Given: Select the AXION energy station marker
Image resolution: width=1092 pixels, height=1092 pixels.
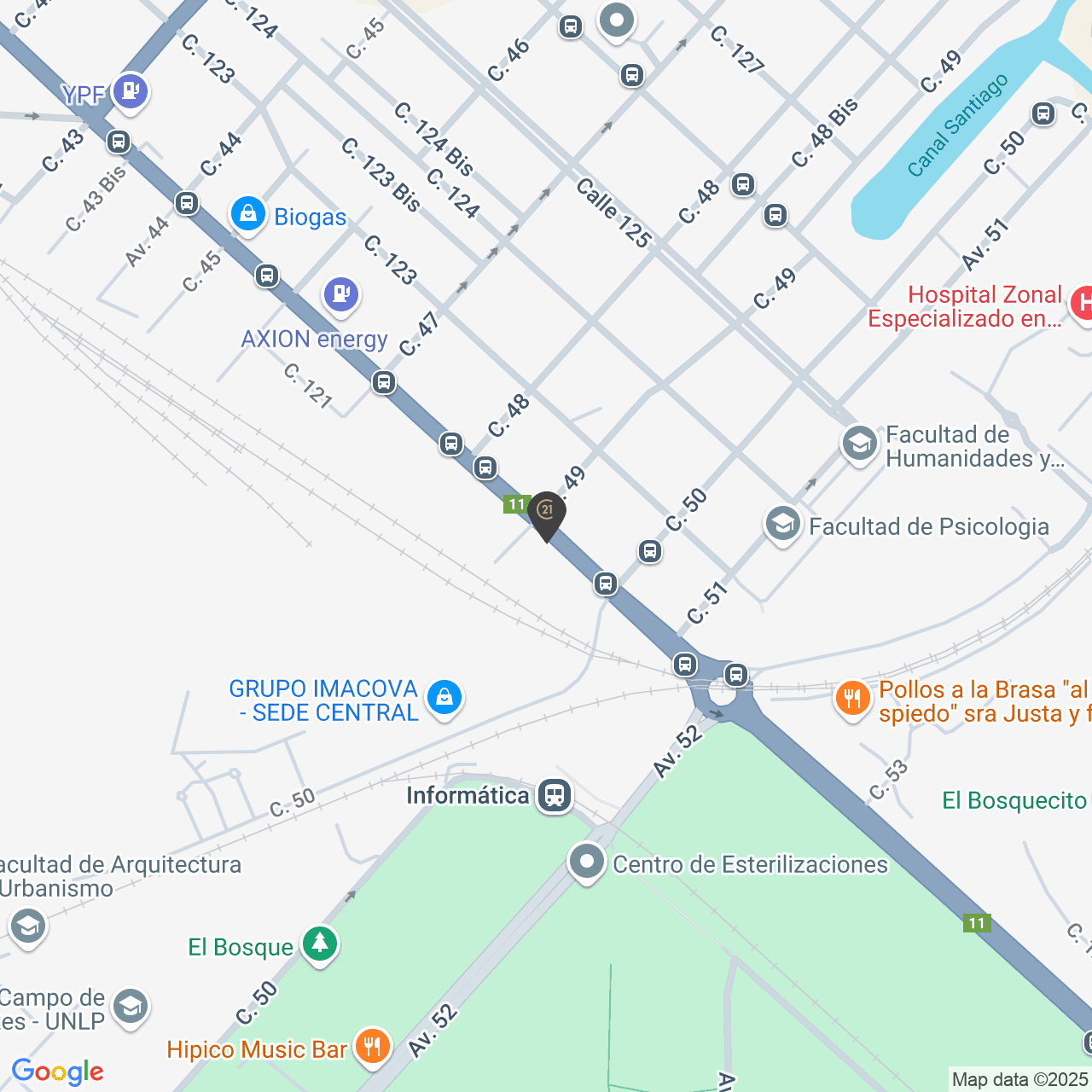Looking at the screenshot, I should [341, 294].
